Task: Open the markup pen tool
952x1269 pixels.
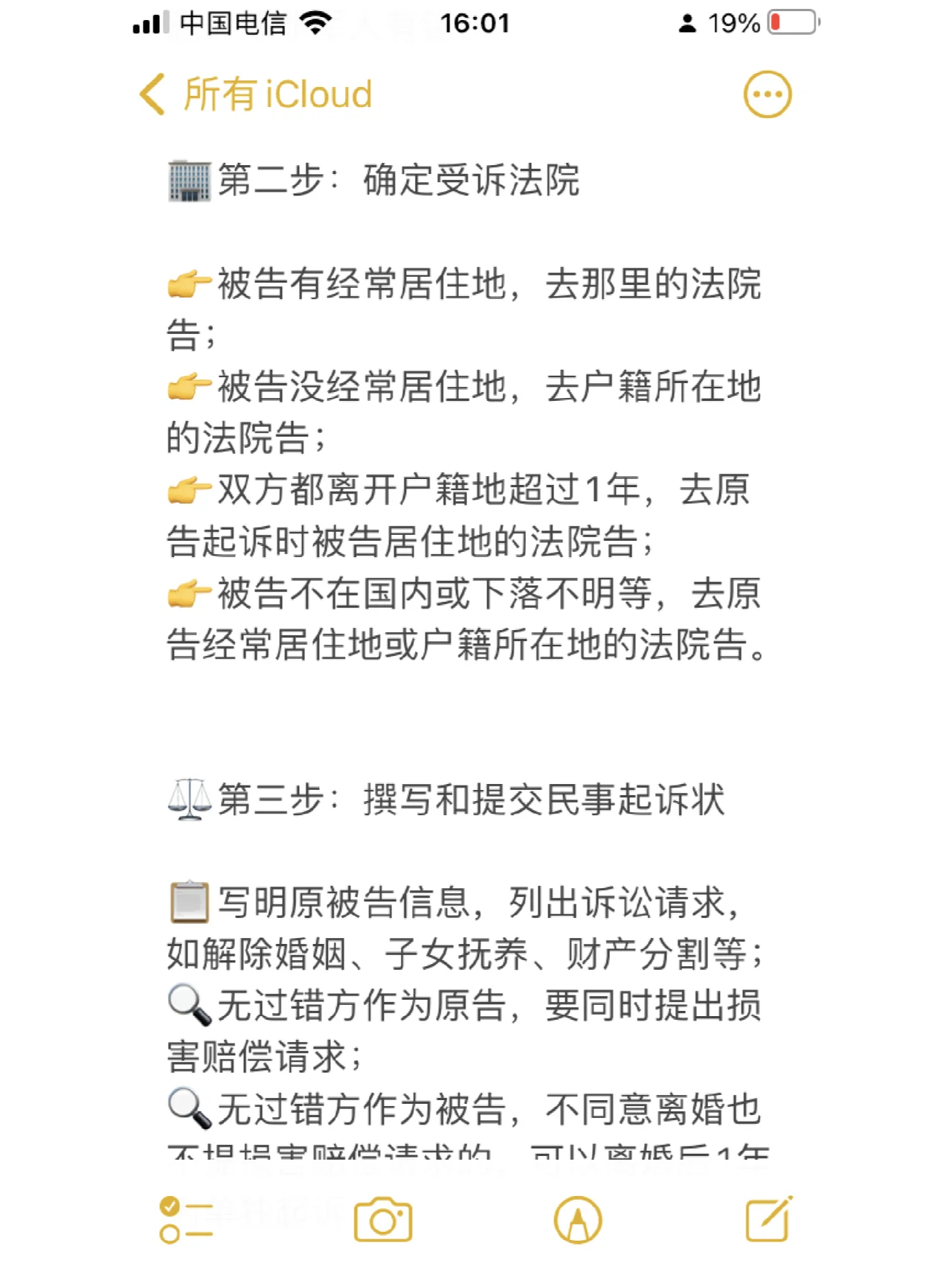Action: 577,1219
